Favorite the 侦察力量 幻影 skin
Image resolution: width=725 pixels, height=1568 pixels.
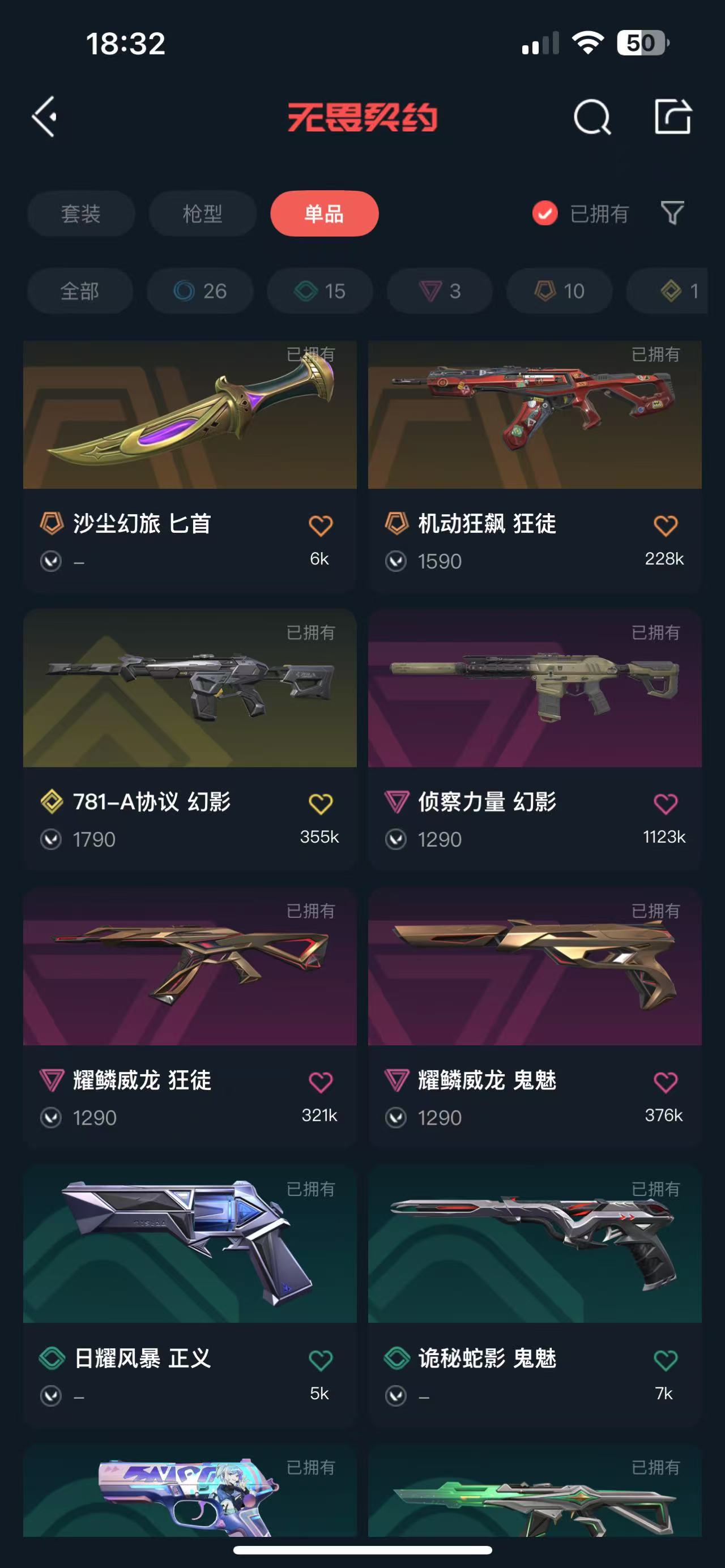(665, 804)
